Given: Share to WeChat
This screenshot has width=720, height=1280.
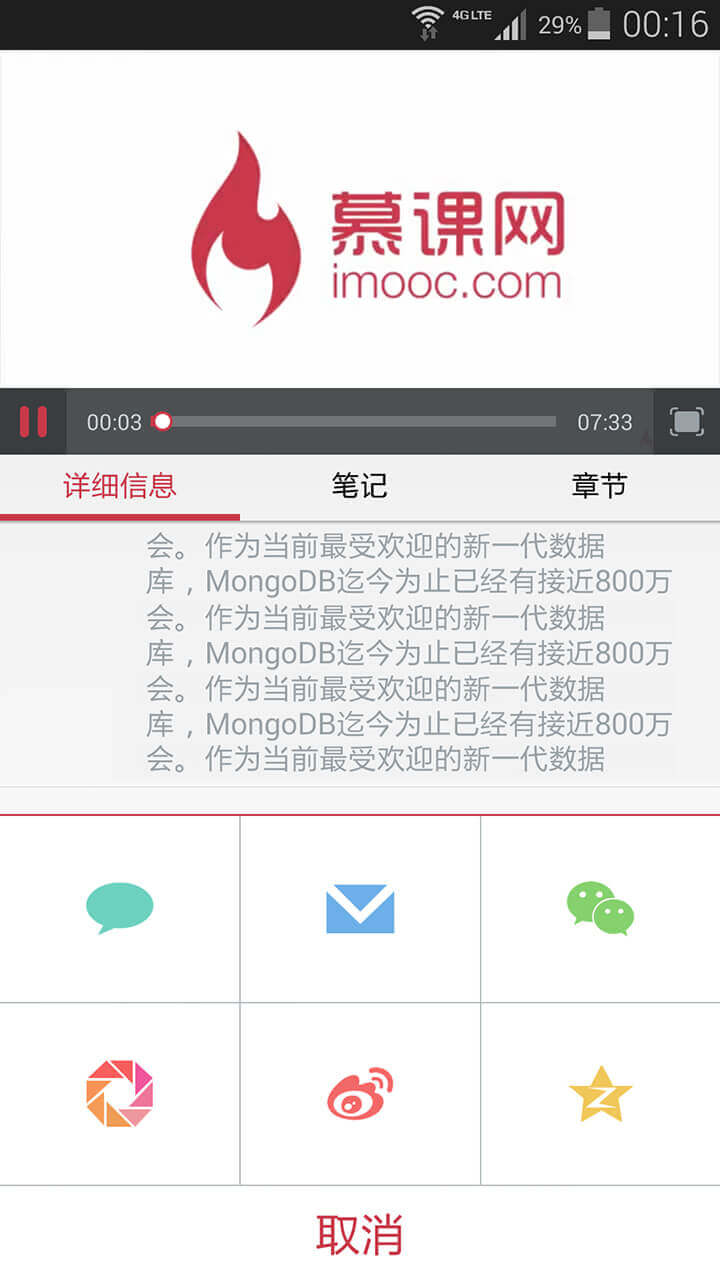Looking at the screenshot, I should (x=600, y=908).
